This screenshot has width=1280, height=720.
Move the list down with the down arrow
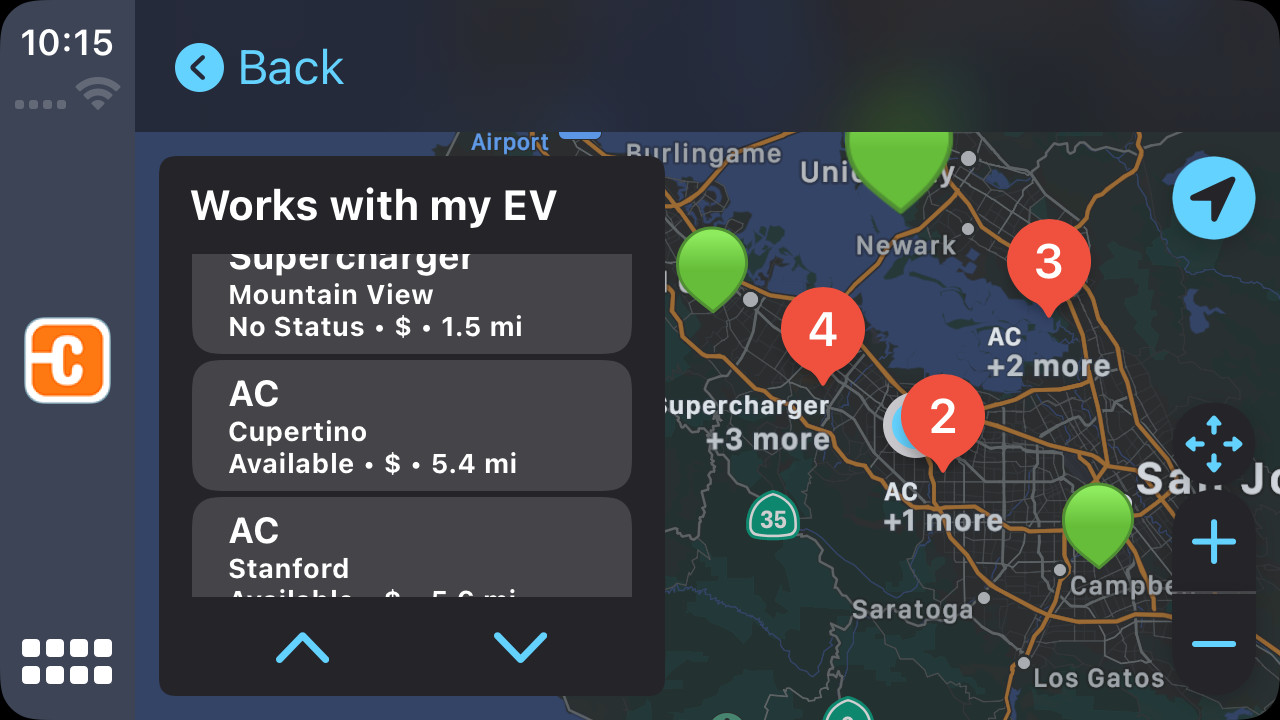tap(520, 648)
